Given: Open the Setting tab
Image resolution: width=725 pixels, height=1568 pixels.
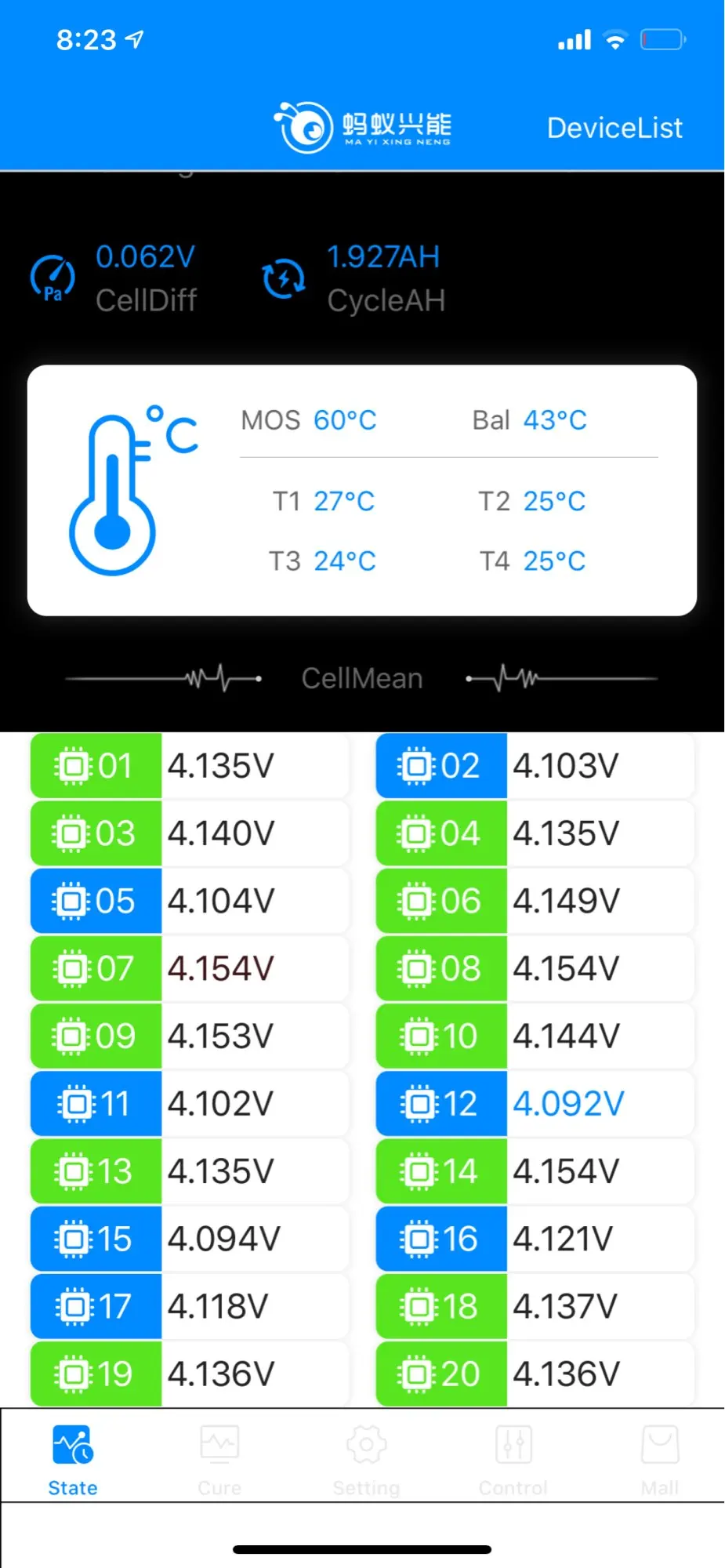Looking at the screenshot, I should (x=366, y=1459).
